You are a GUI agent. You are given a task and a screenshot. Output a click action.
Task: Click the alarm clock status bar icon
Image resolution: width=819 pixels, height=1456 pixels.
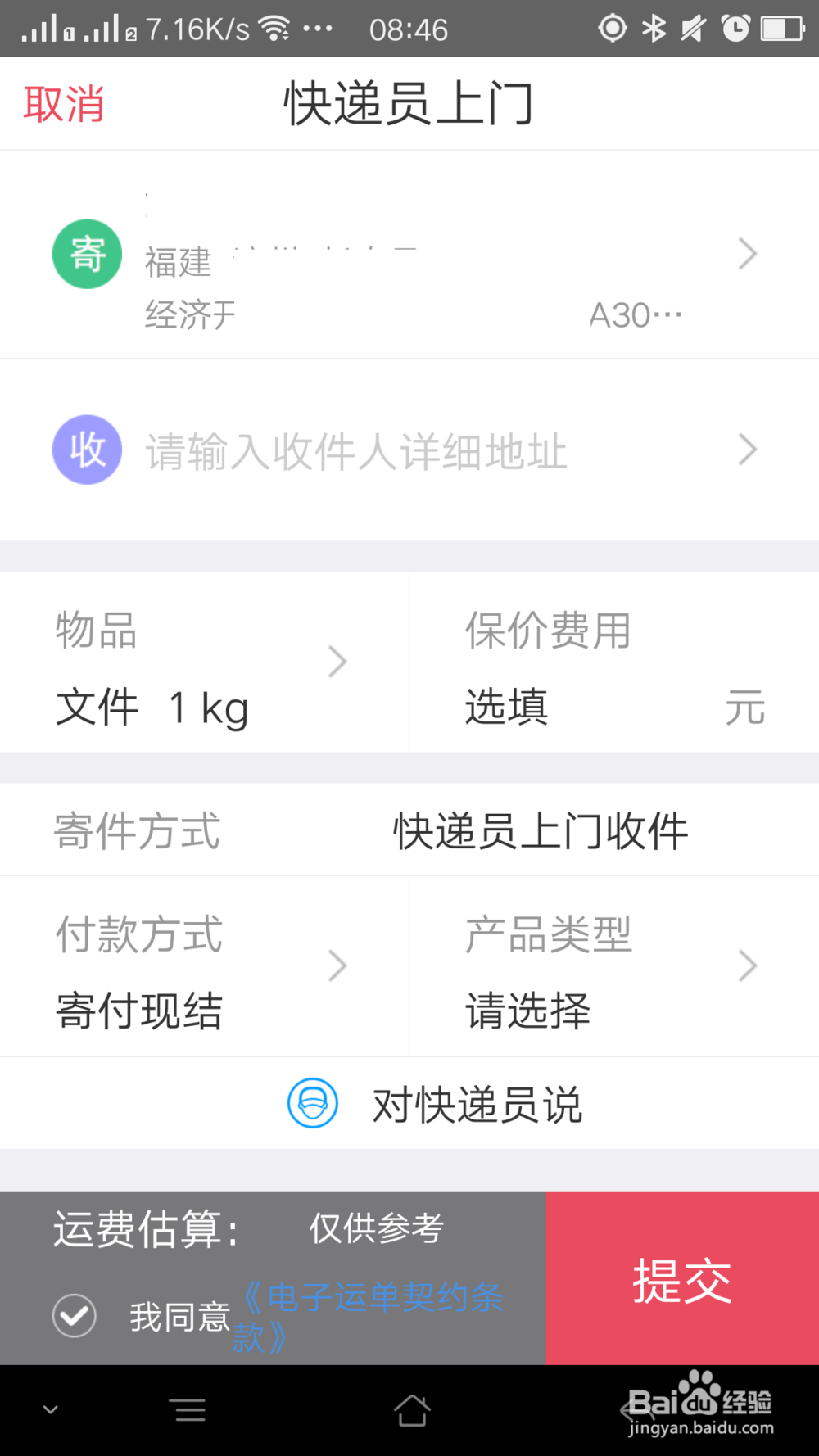(x=735, y=28)
